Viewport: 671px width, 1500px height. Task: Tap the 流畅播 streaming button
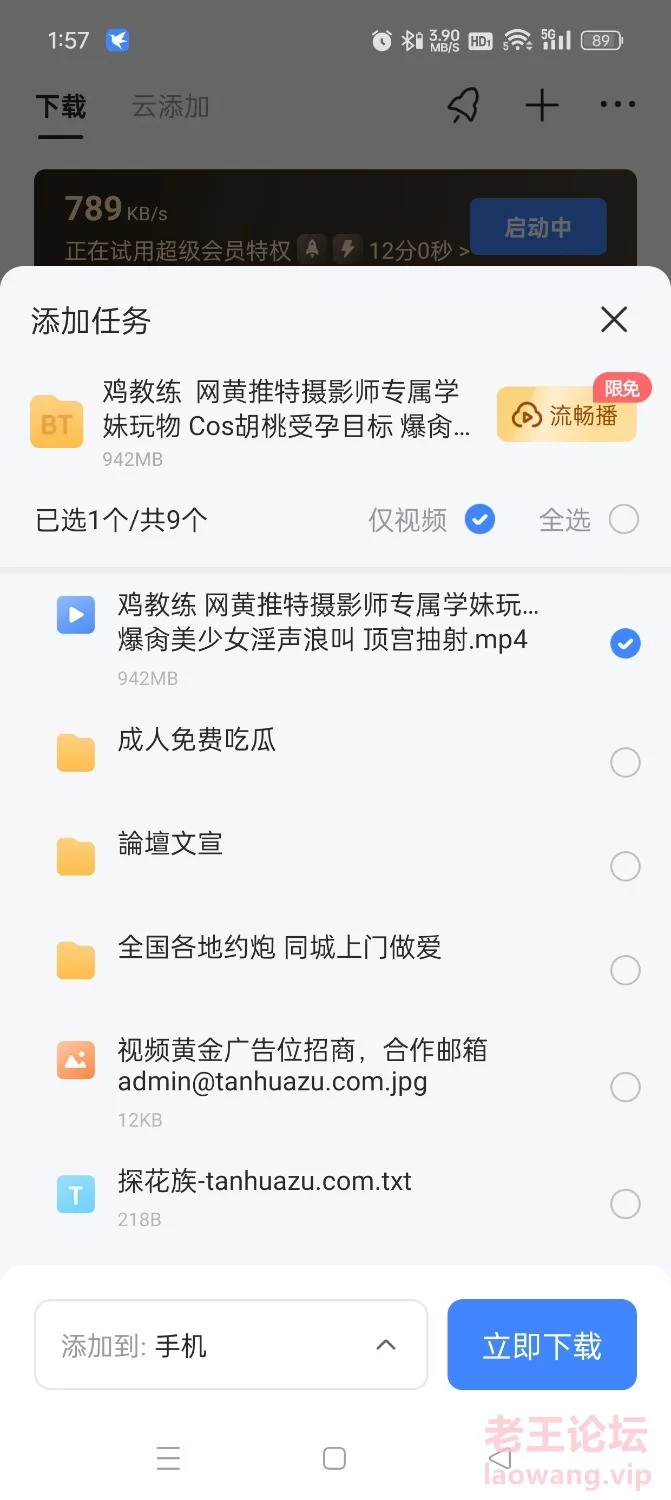pos(567,414)
